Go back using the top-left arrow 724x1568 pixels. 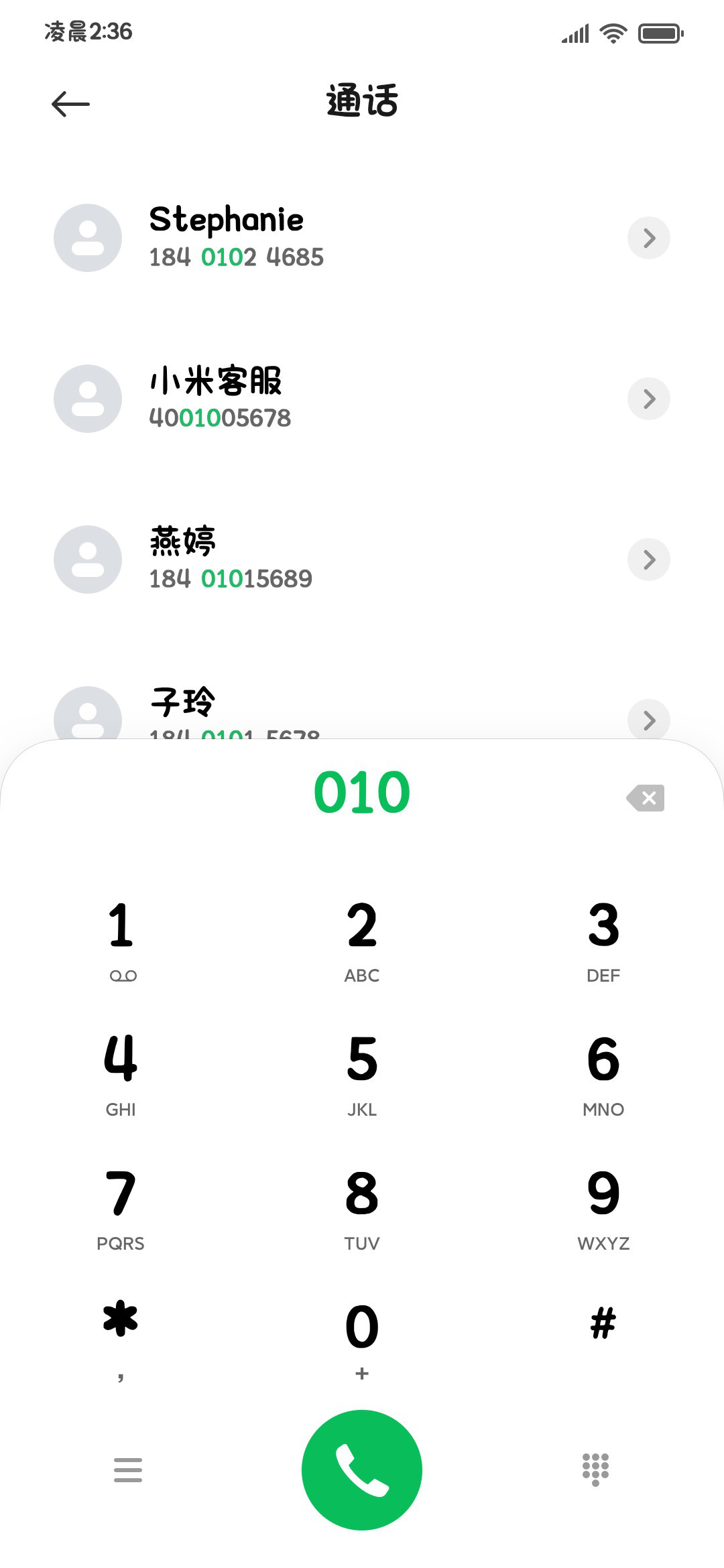coord(70,104)
